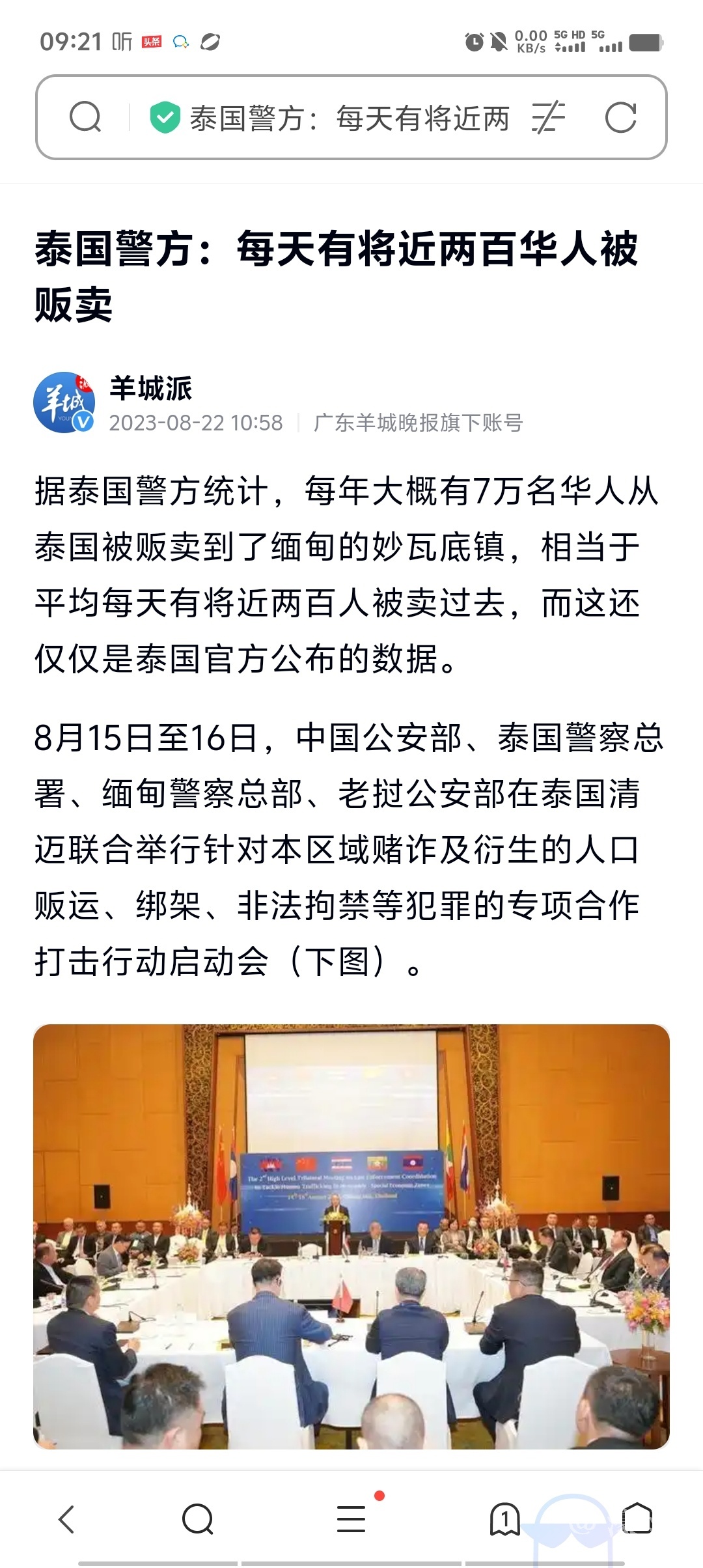Viewport: 703px width, 1568px height.
Task: Go to the browser home page
Action: point(637,1519)
